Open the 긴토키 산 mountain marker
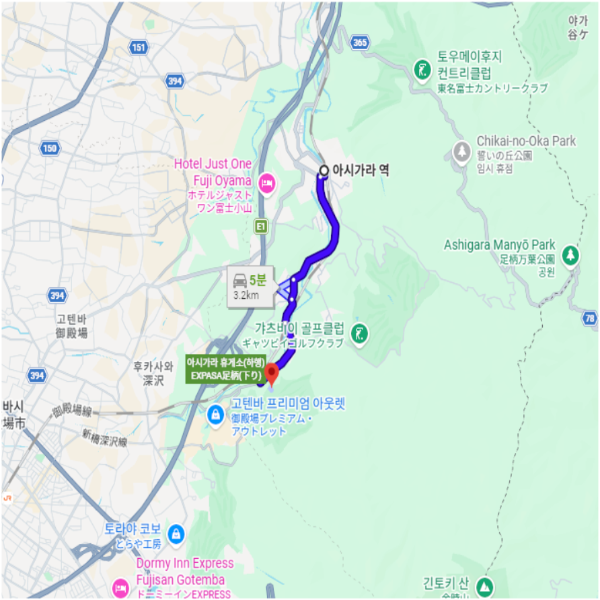 click(486, 585)
